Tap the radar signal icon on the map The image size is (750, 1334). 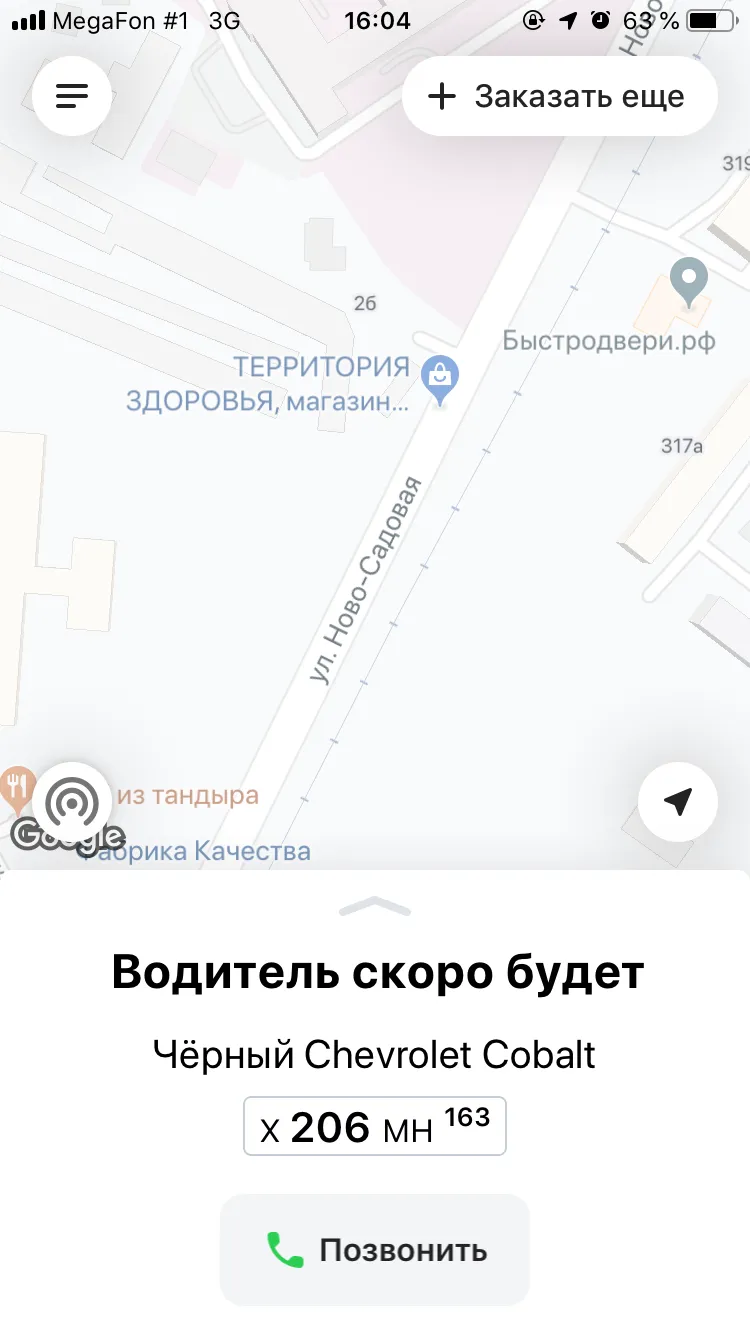click(72, 801)
